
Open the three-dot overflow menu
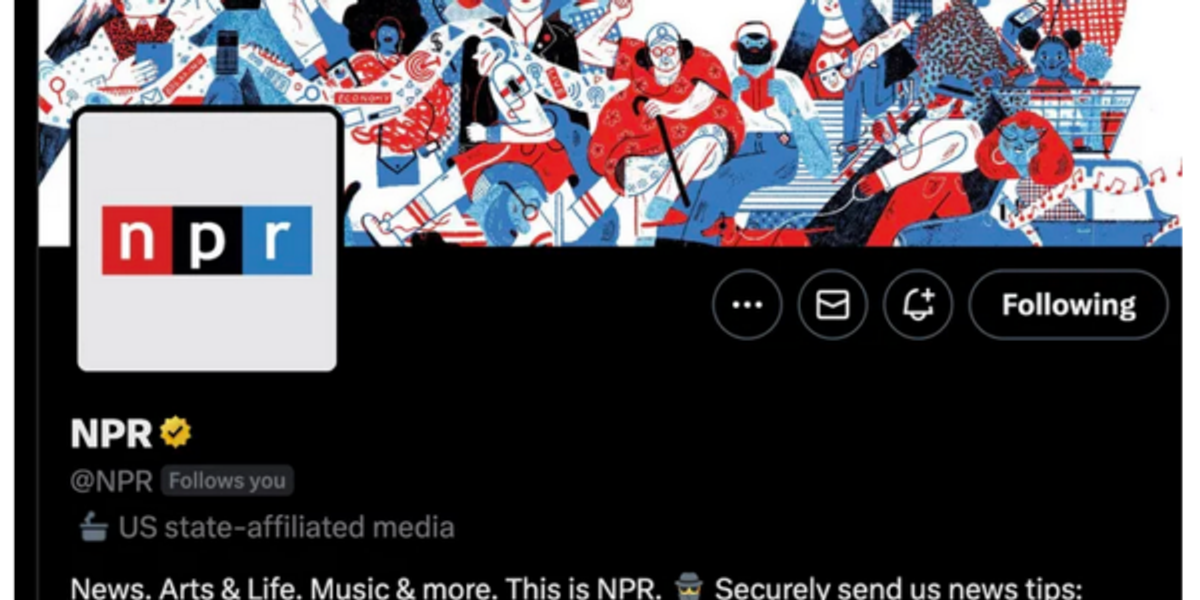pyautogui.click(x=747, y=305)
